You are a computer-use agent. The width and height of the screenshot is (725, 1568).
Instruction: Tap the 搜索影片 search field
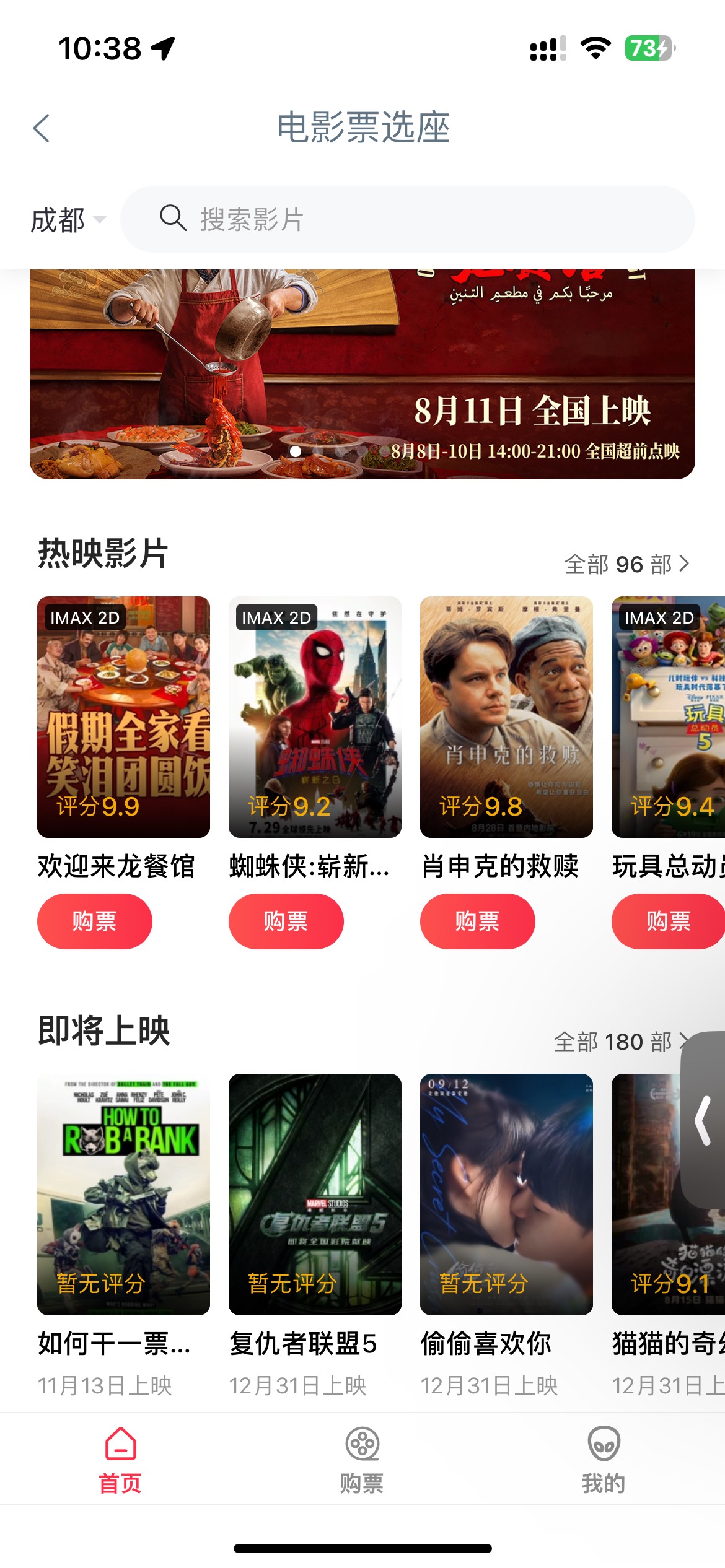coord(407,219)
